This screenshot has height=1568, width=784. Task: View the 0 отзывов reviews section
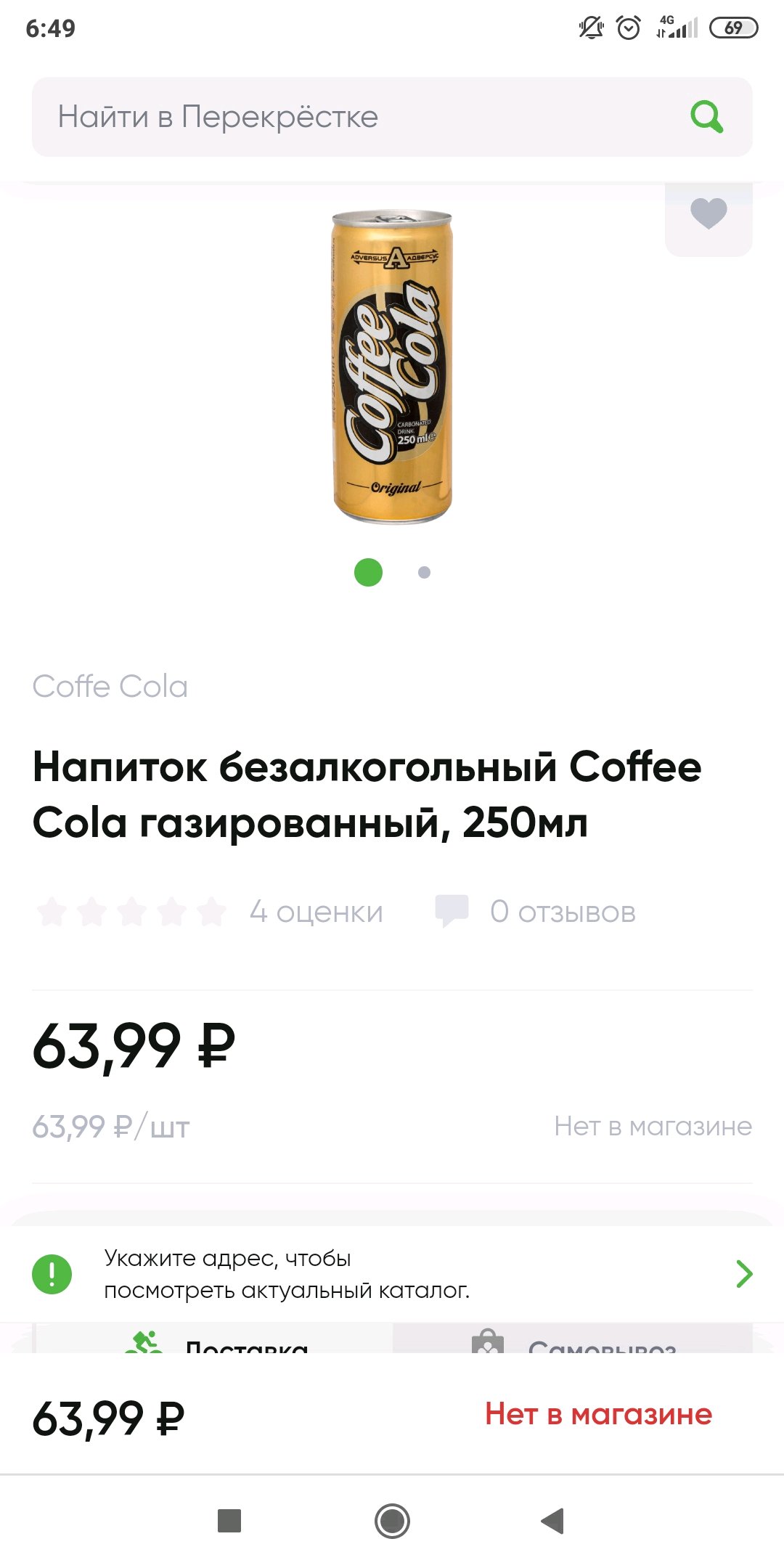click(x=535, y=912)
